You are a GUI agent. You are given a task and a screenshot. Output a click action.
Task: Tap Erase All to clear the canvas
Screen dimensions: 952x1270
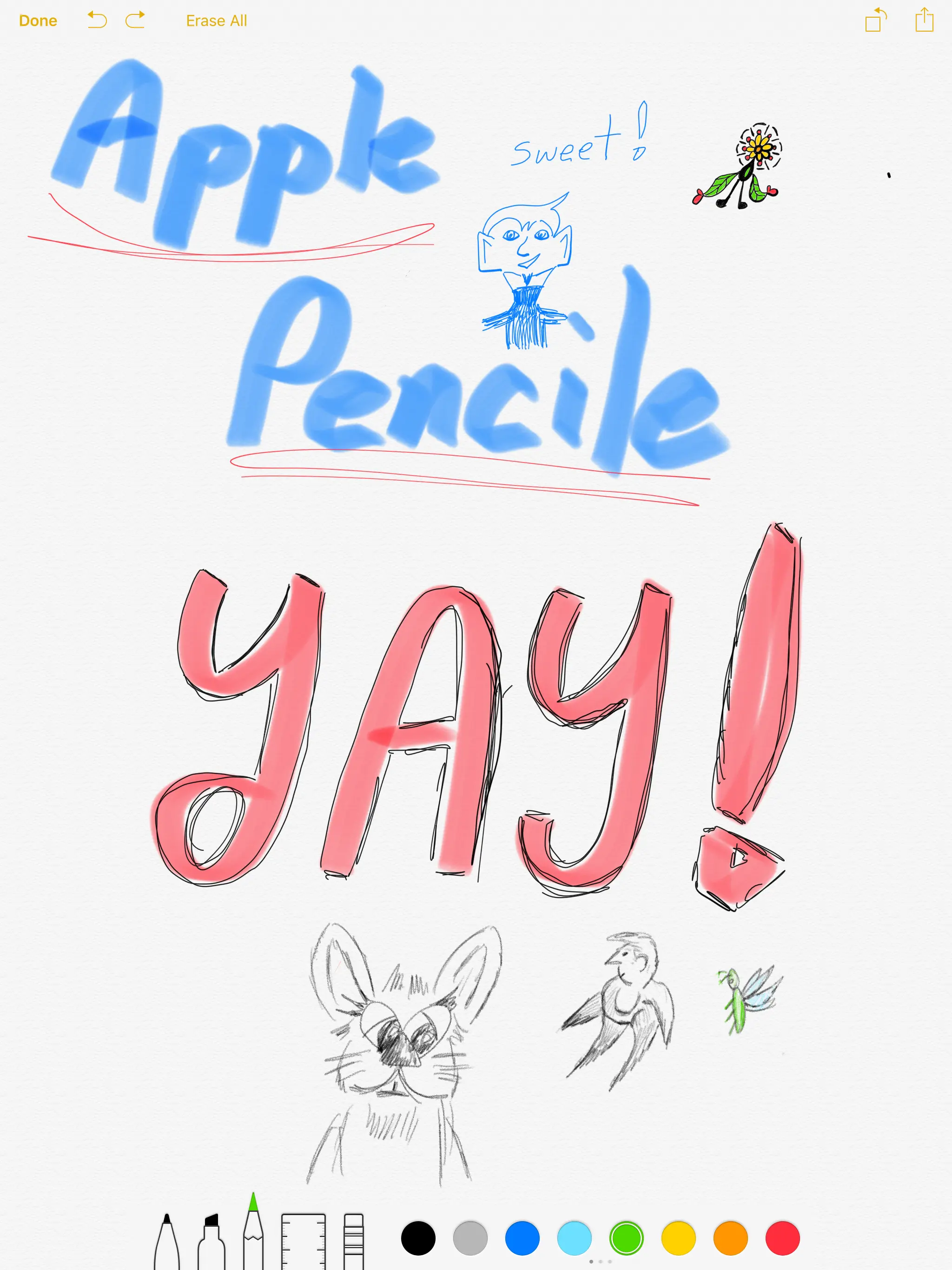(x=217, y=20)
